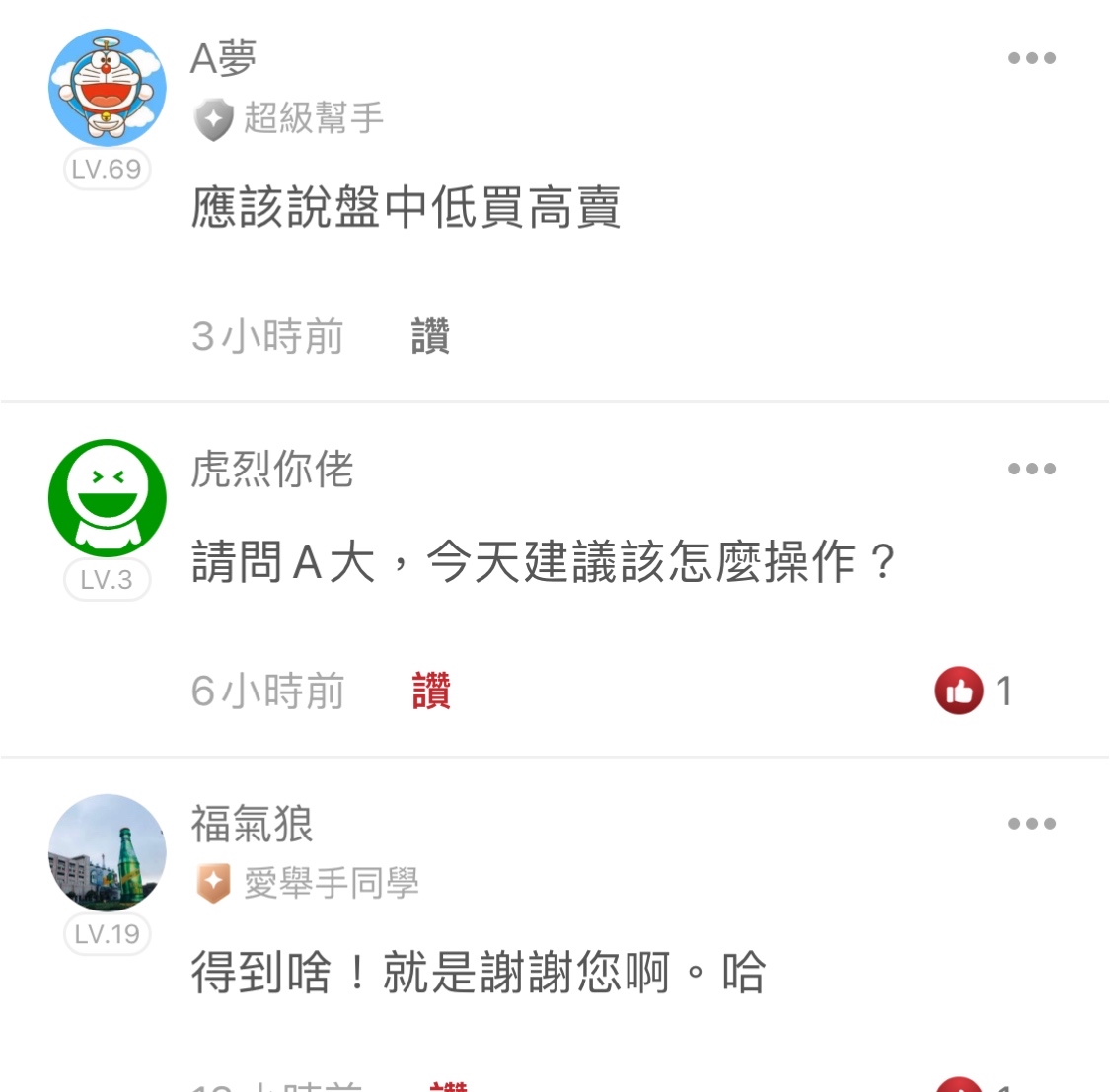Open user profile from the name A夢
Image resolution: width=1110 pixels, height=1092 pixels.
coord(224,59)
